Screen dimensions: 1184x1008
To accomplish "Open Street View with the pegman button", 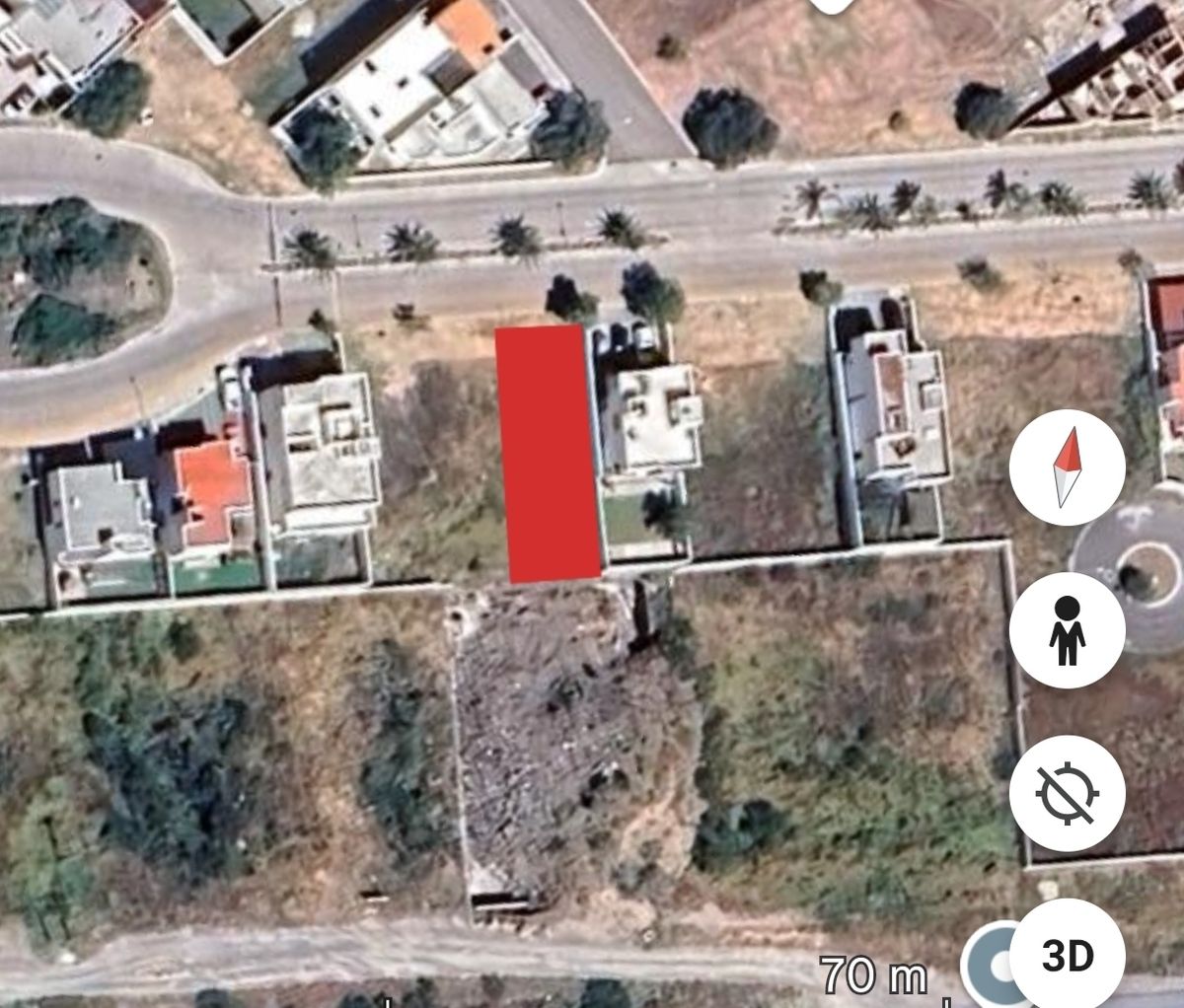I will coord(1068,629).
